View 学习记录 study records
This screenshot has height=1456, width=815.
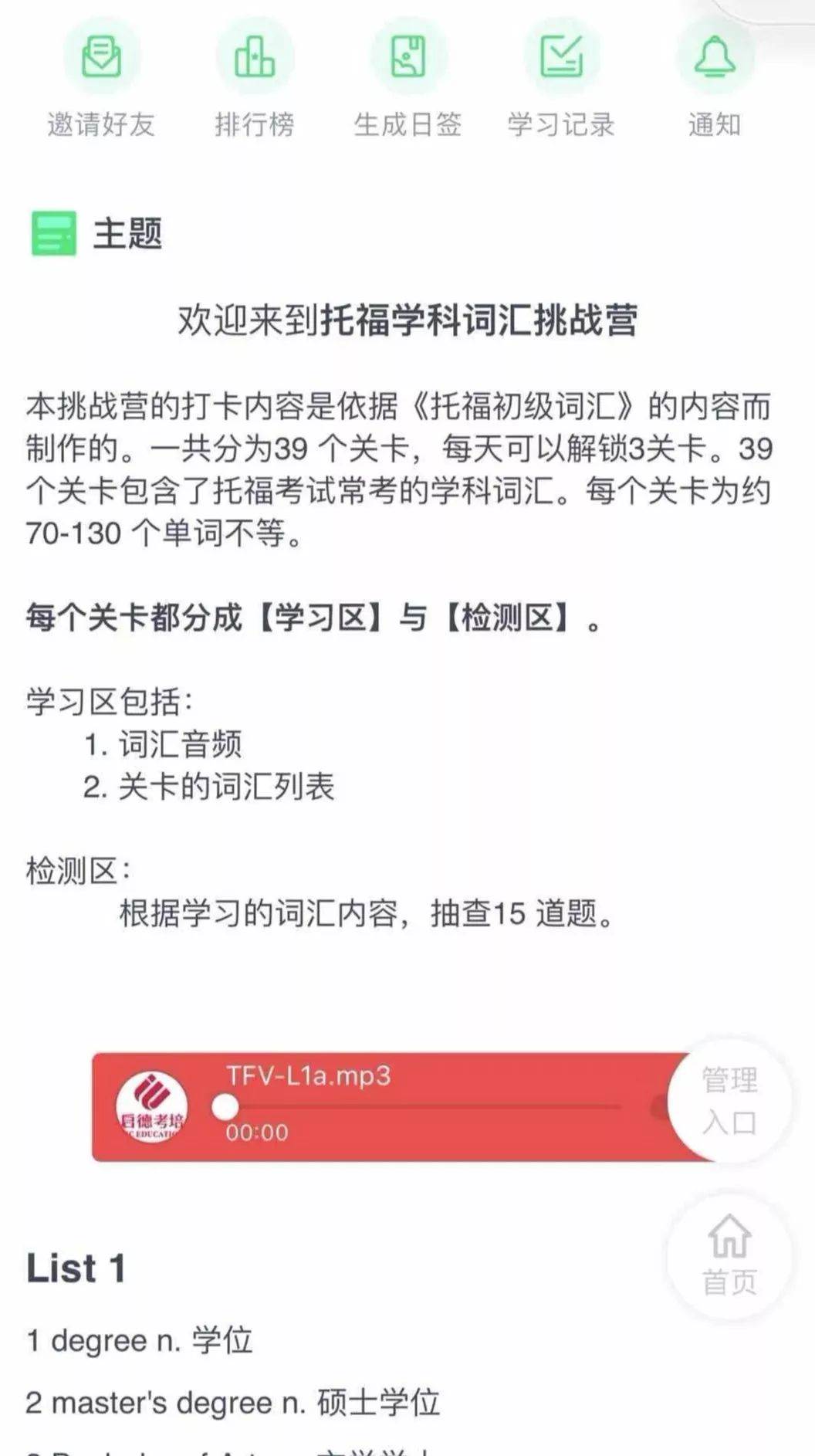coord(561,79)
